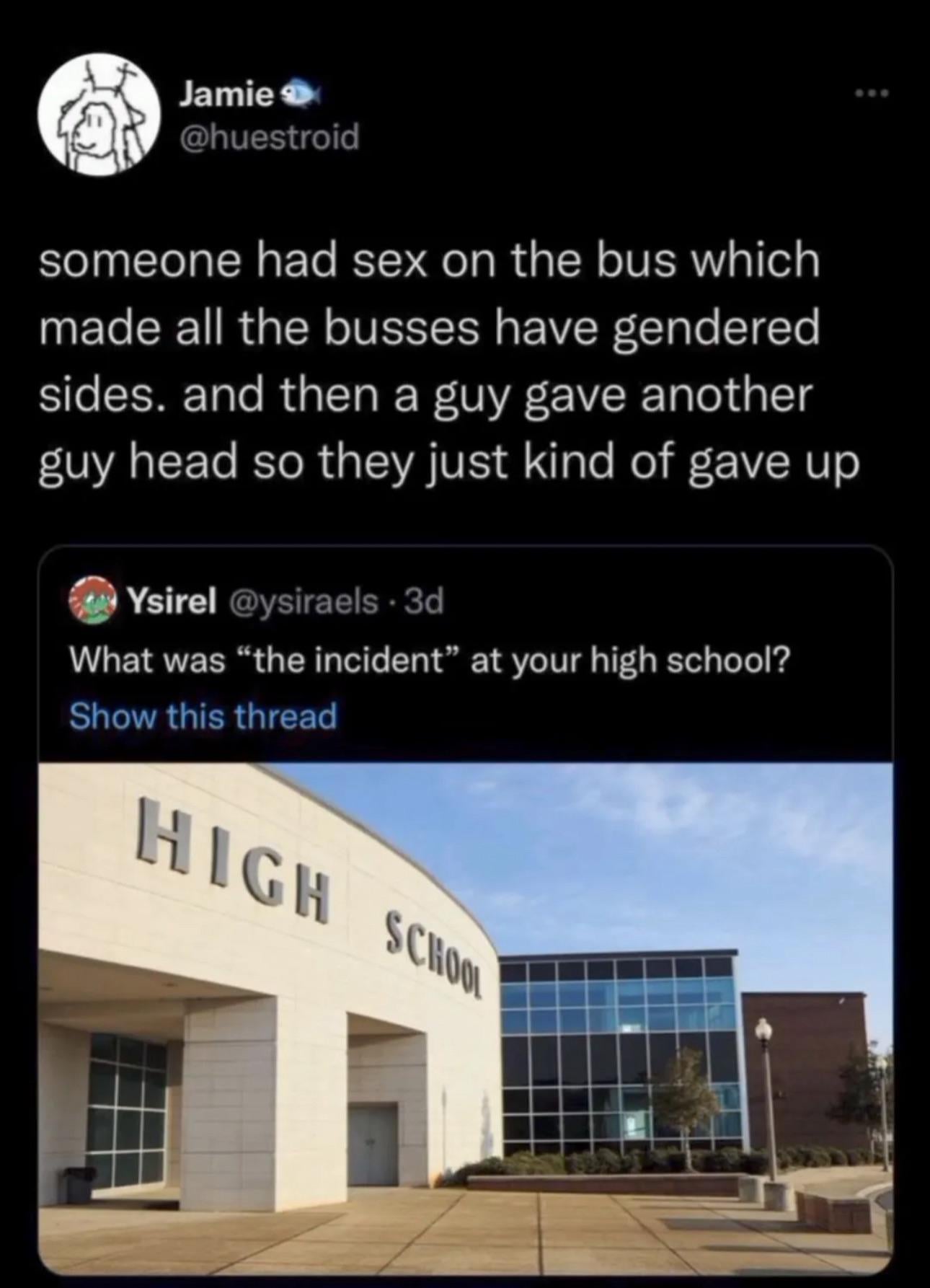Open Jamie's profile avatar
Screen dimensions: 930x1288
(100, 115)
